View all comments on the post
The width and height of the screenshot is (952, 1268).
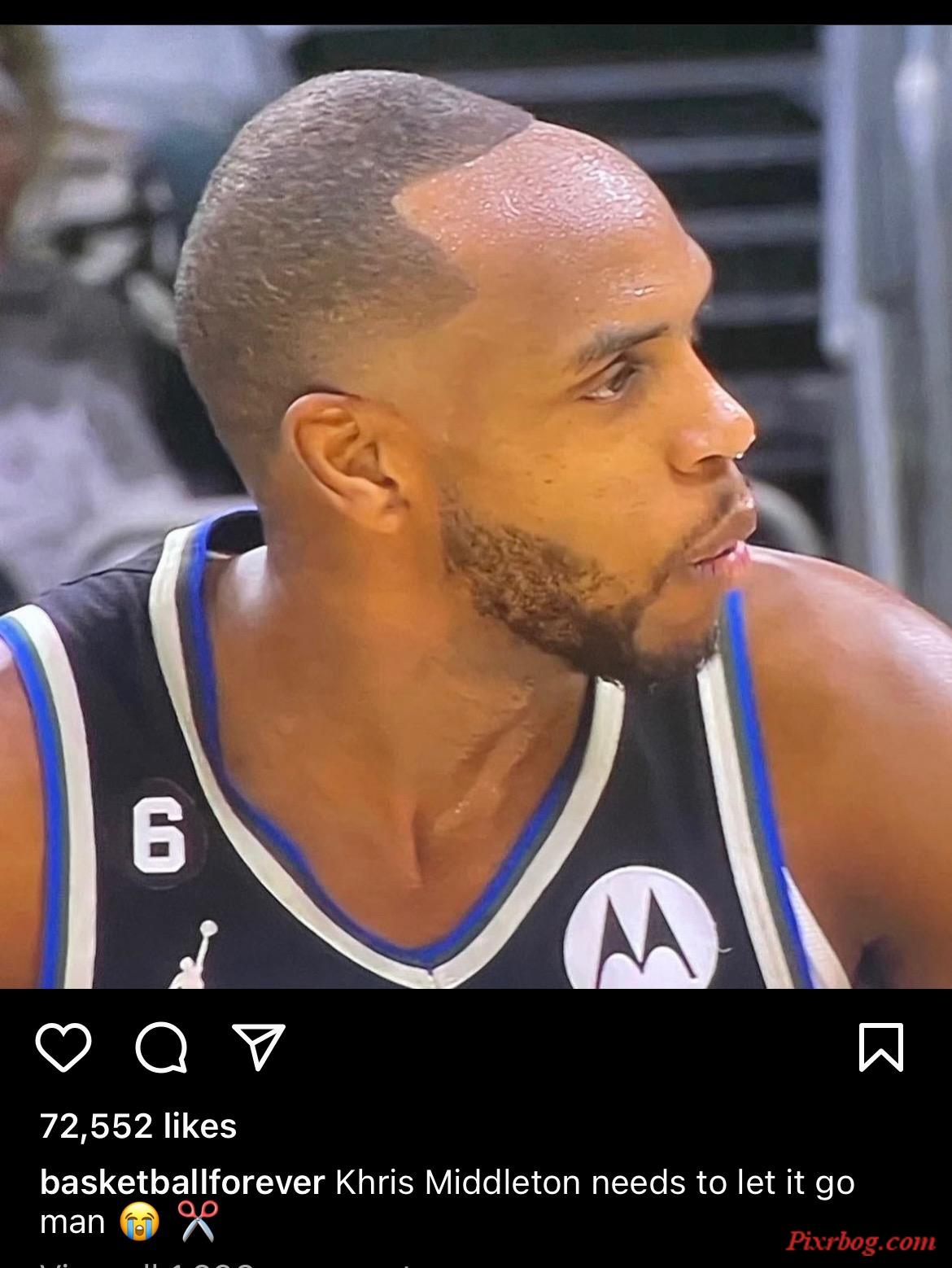203,1263
